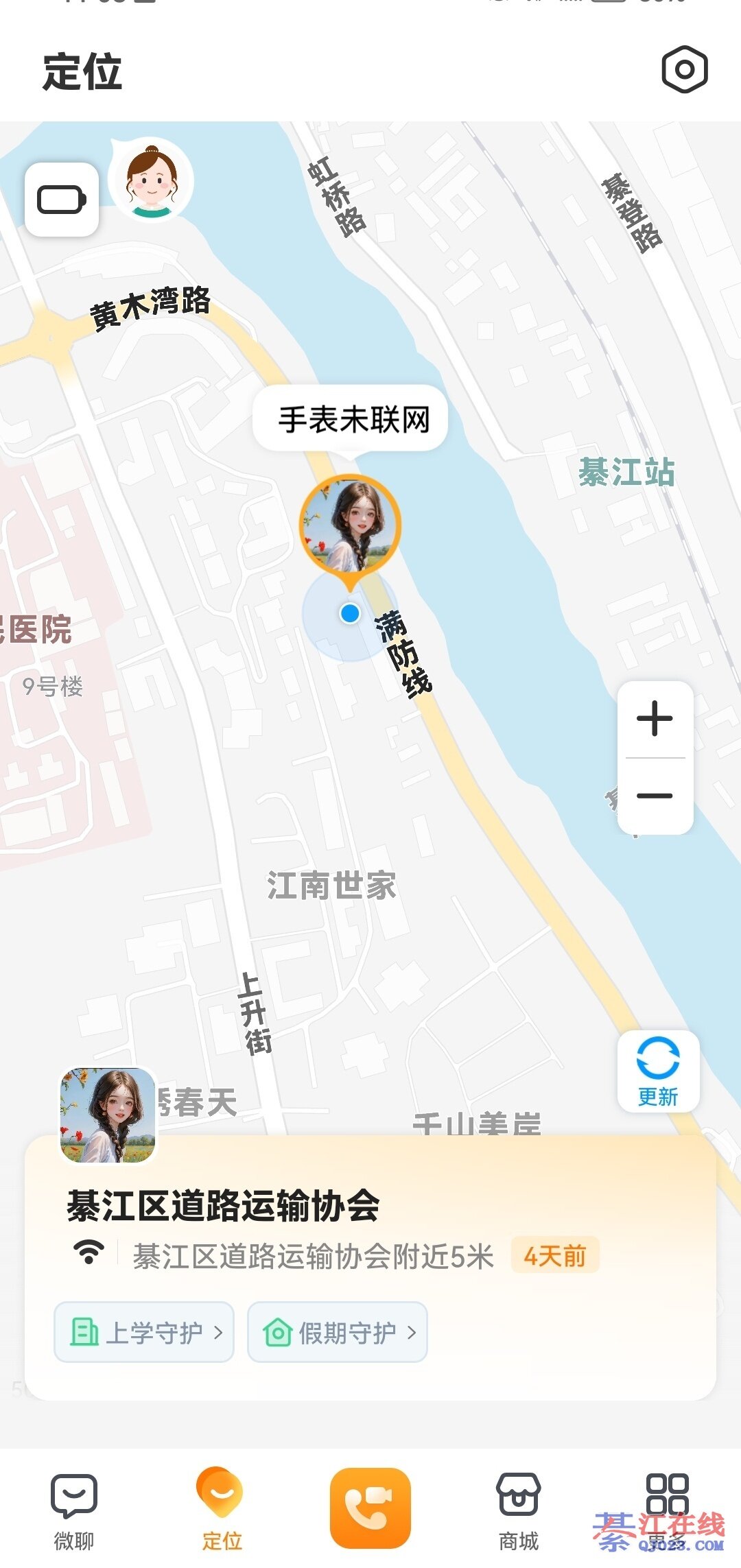Open 假期守护 holiday guard
This screenshot has width=741, height=1568.
tap(338, 1332)
